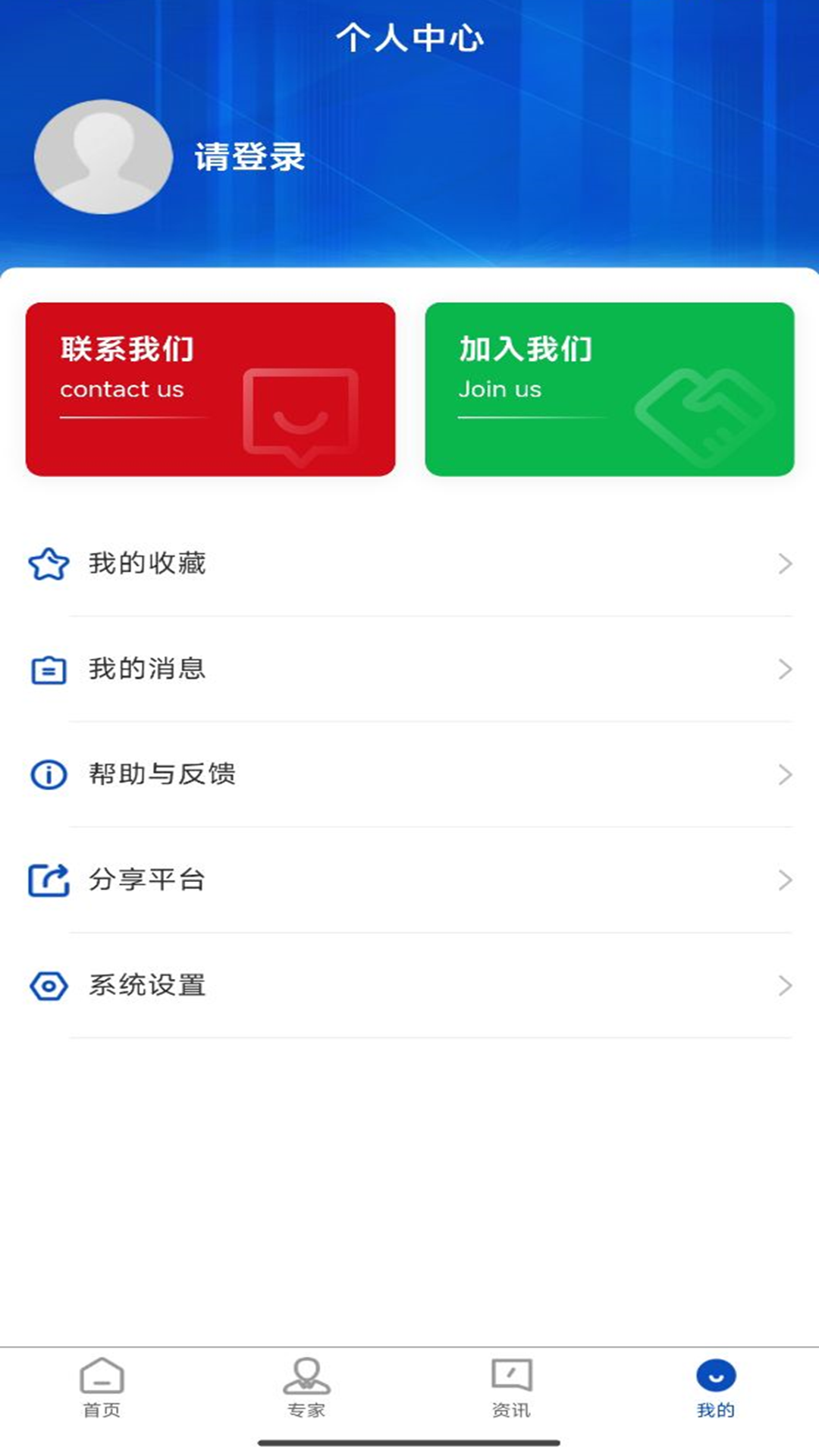The width and height of the screenshot is (819, 1456).
Task: Expand 我的收藏 via its right chevron
Action: pos(785,563)
